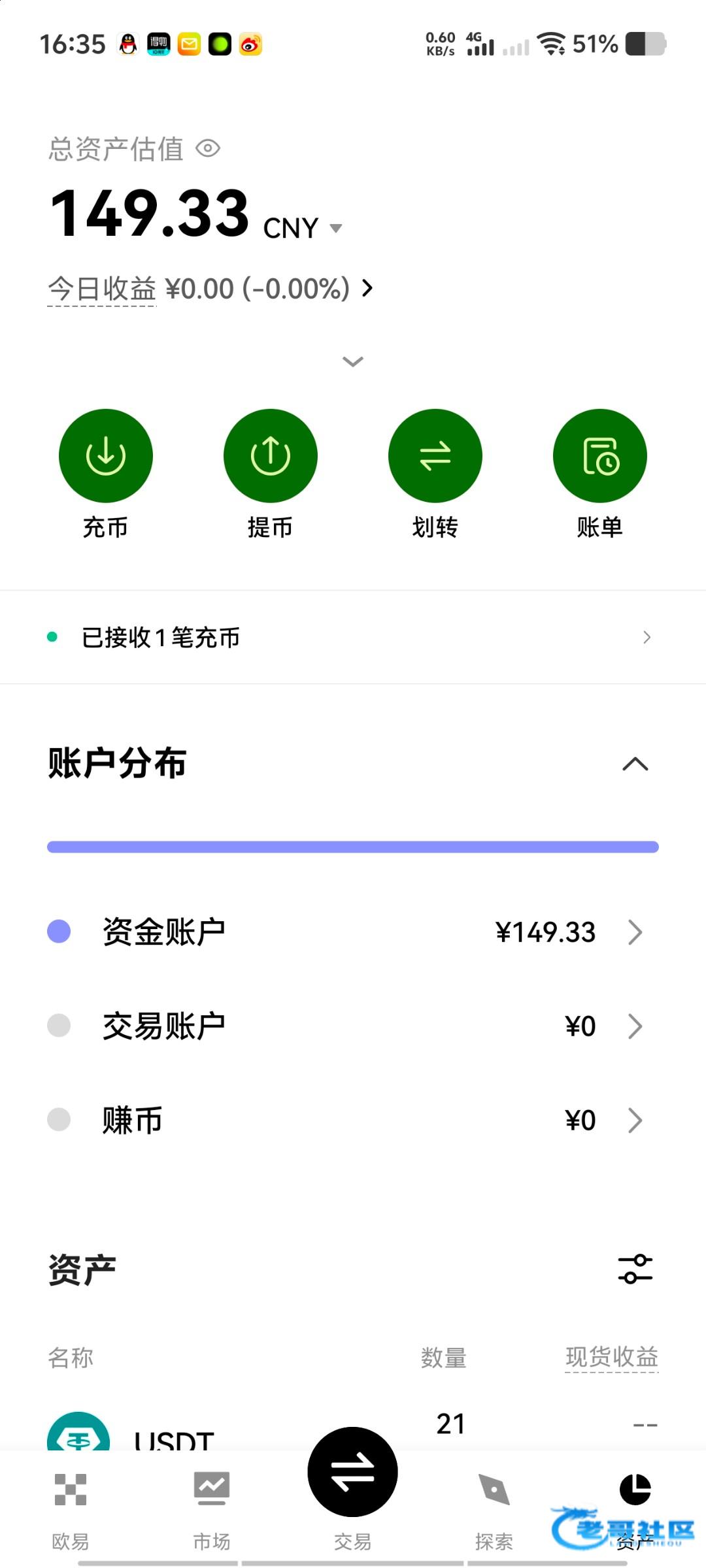Sort assets by 现货收益
706x1568 pixels.
click(611, 1357)
